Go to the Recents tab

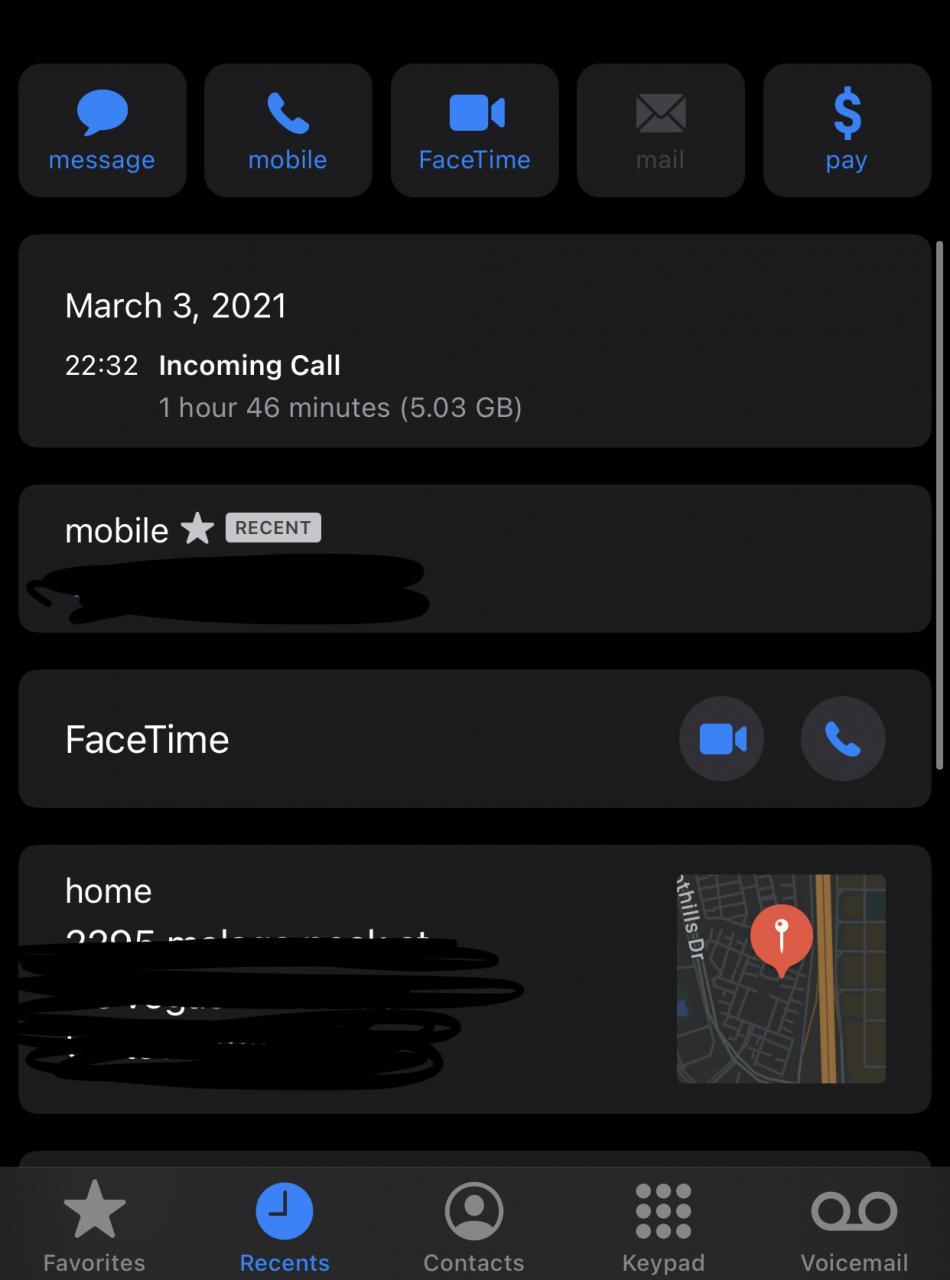[x=285, y=1225]
